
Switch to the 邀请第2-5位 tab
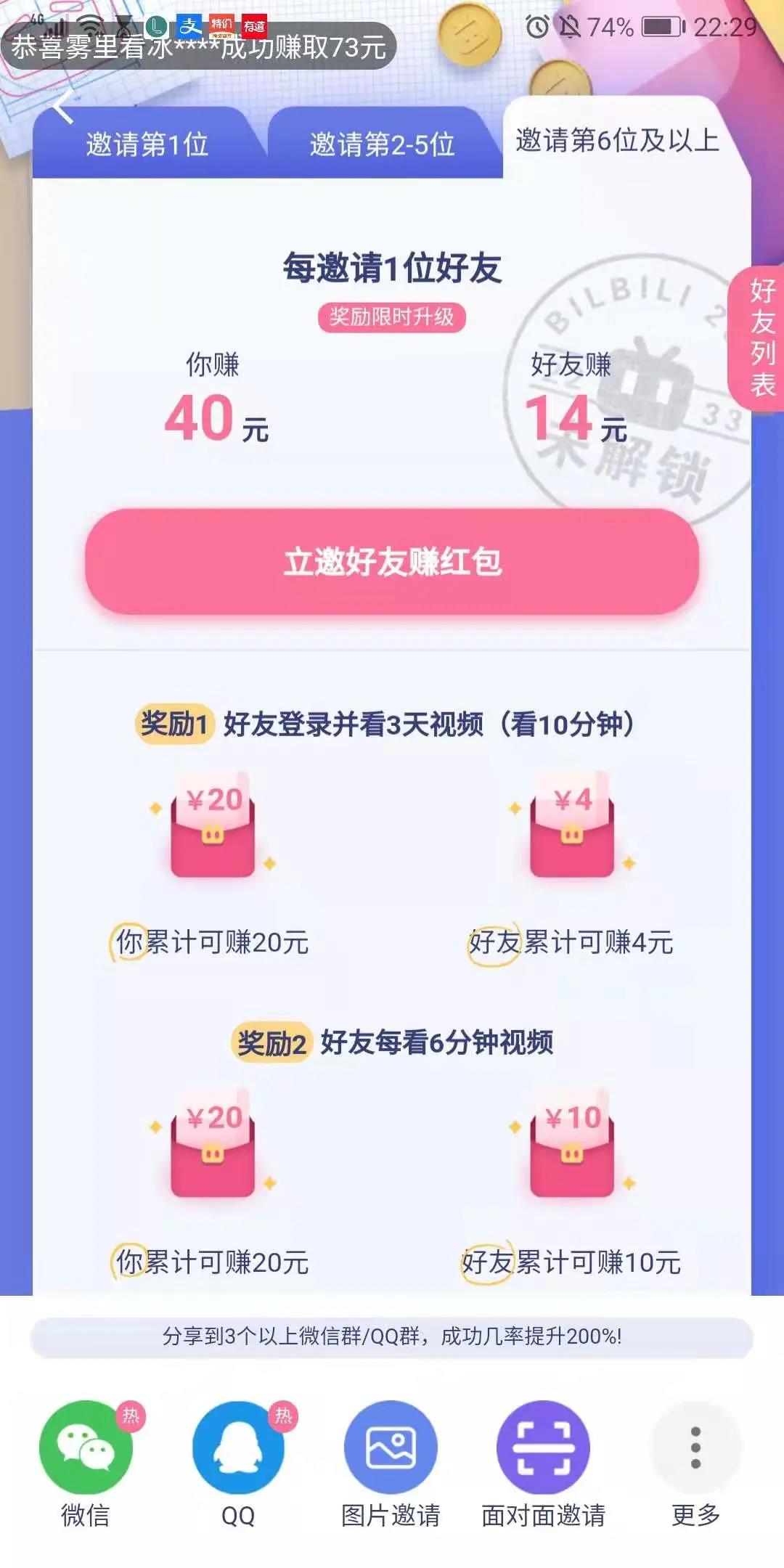pyautogui.click(x=382, y=144)
